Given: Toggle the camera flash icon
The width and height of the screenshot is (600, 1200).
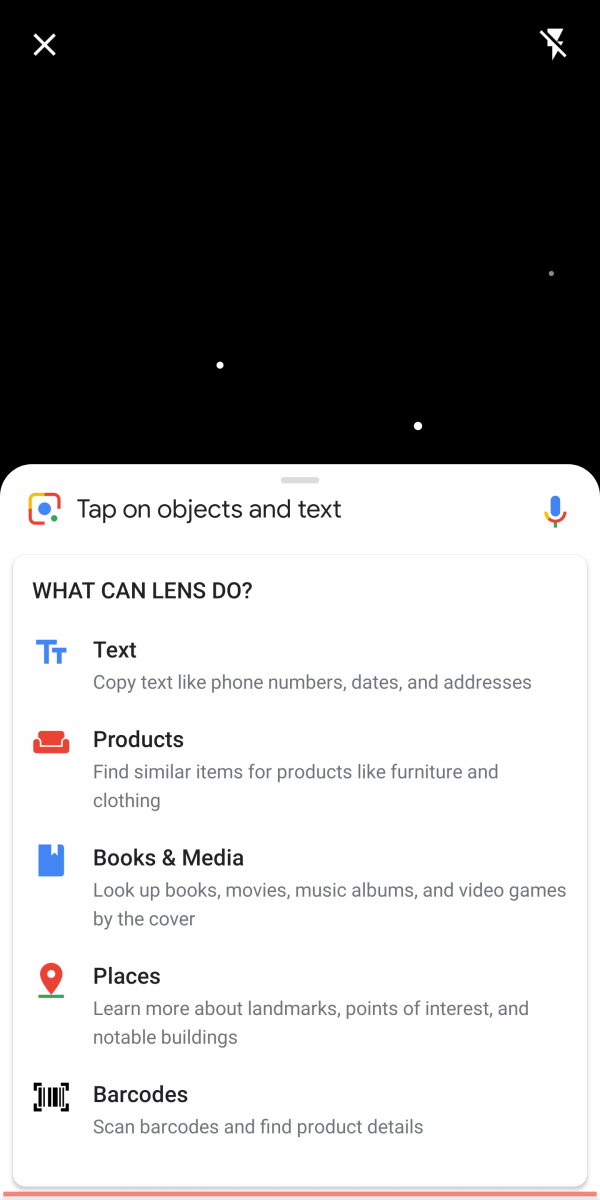Looking at the screenshot, I should (x=553, y=44).
